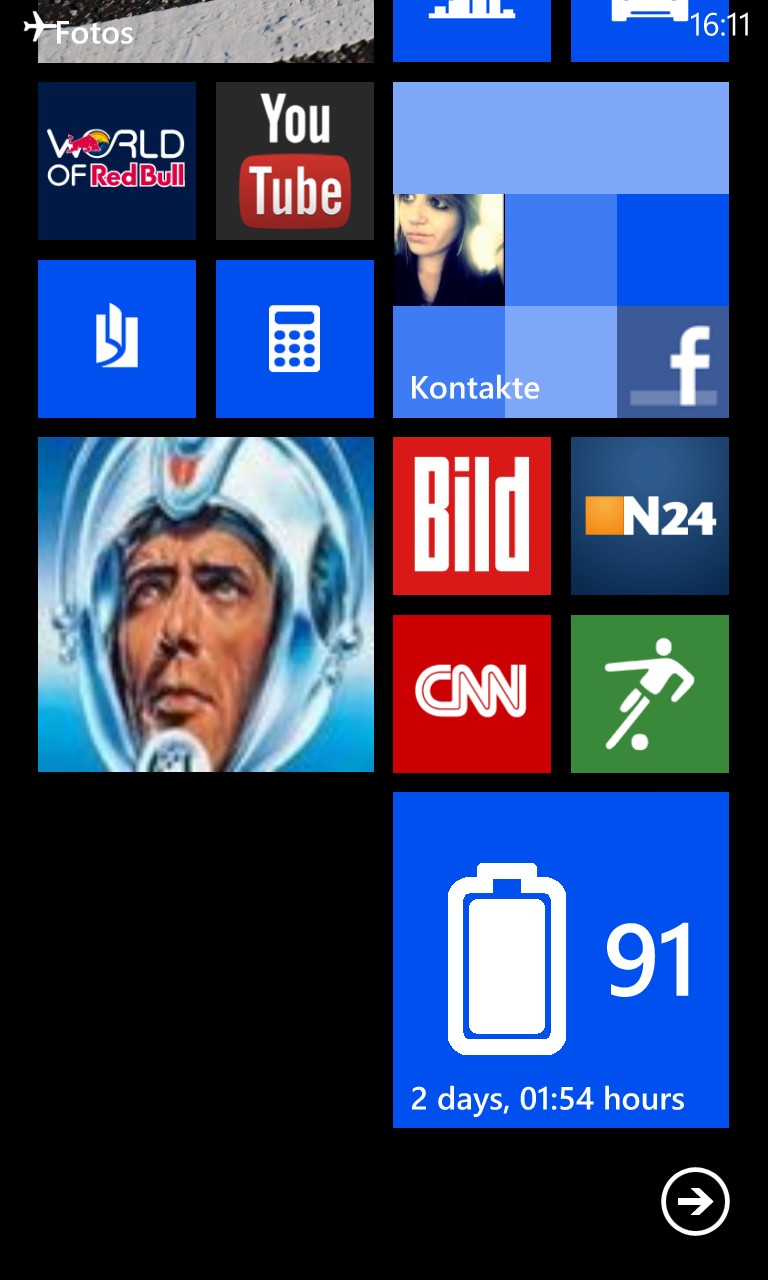Screen dimensions: 768x1280
Task: Open the Fotos tile
Action: [205, 31]
